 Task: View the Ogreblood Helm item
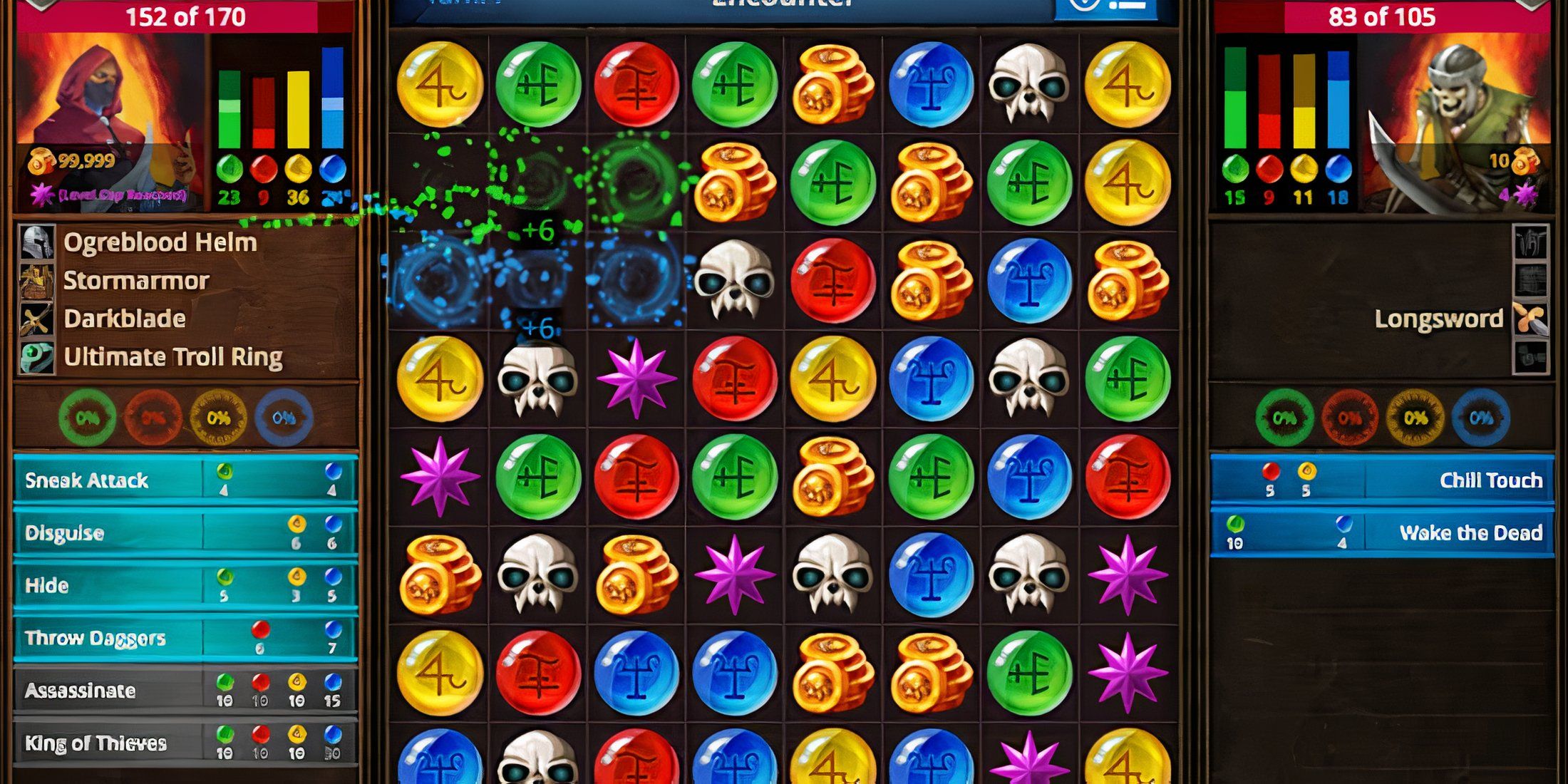tap(160, 242)
